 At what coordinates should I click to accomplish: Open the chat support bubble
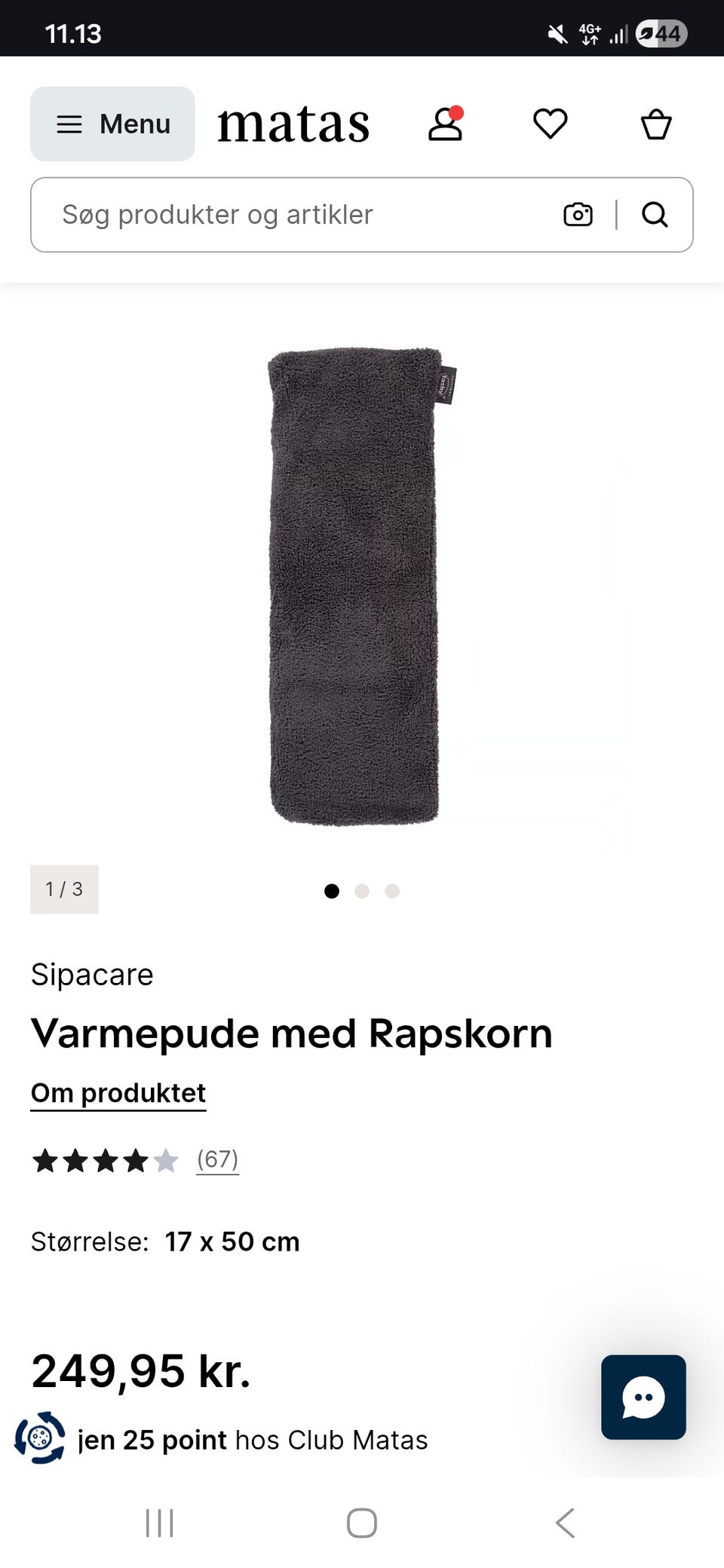(x=643, y=1397)
